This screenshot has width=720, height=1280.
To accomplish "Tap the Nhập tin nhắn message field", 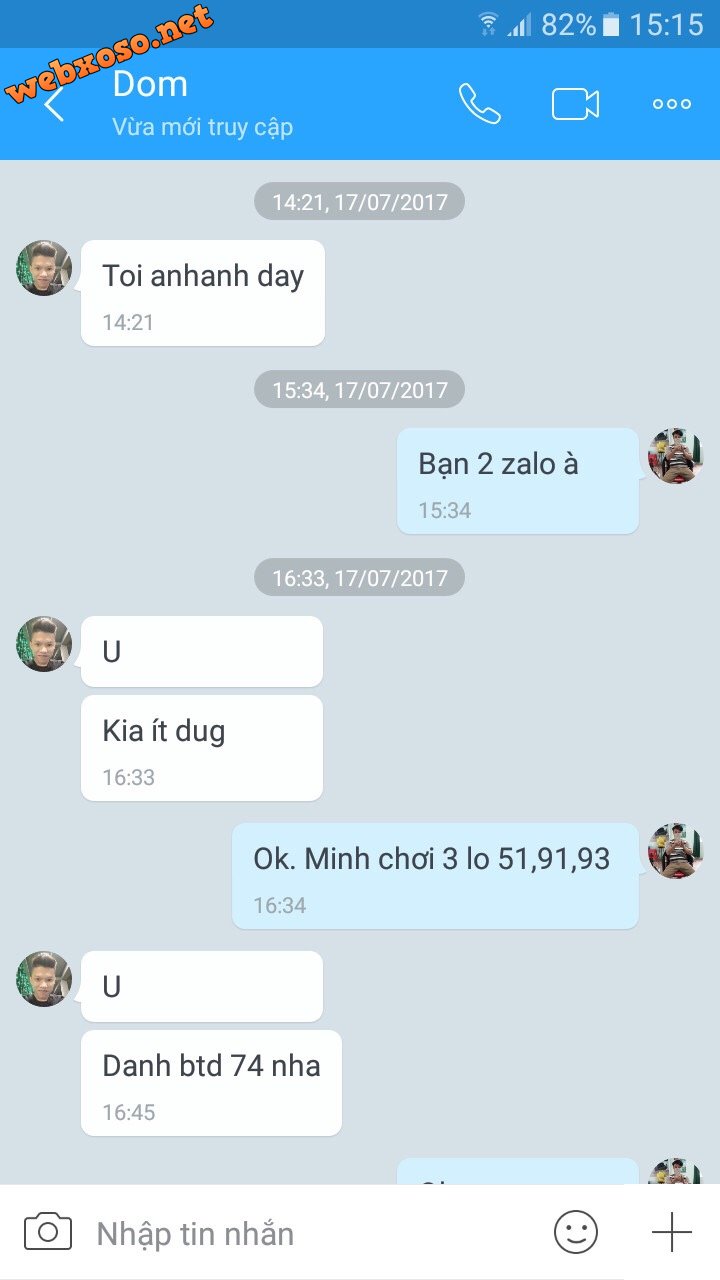I will (x=310, y=1233).
